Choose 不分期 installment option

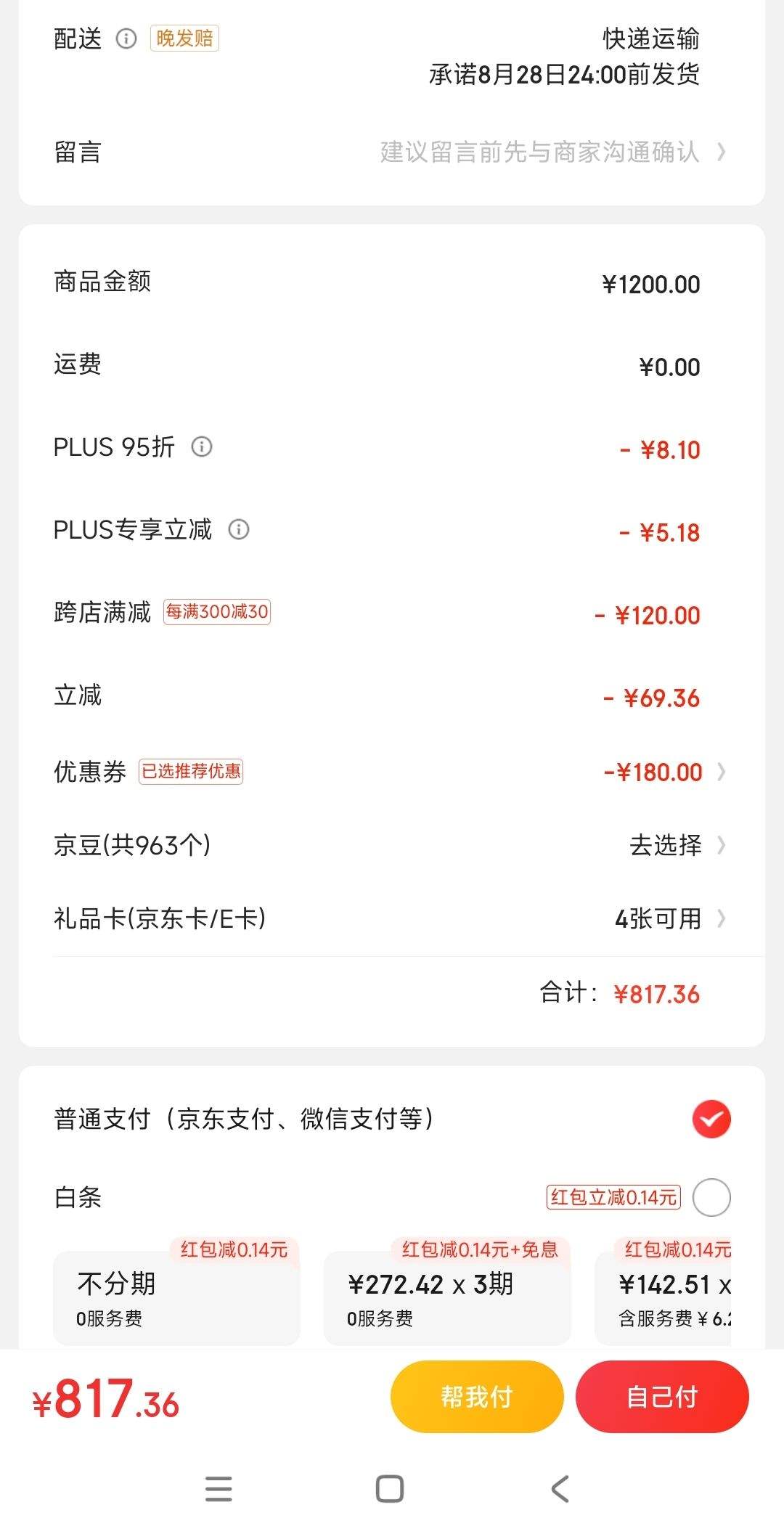point(176,1297)
